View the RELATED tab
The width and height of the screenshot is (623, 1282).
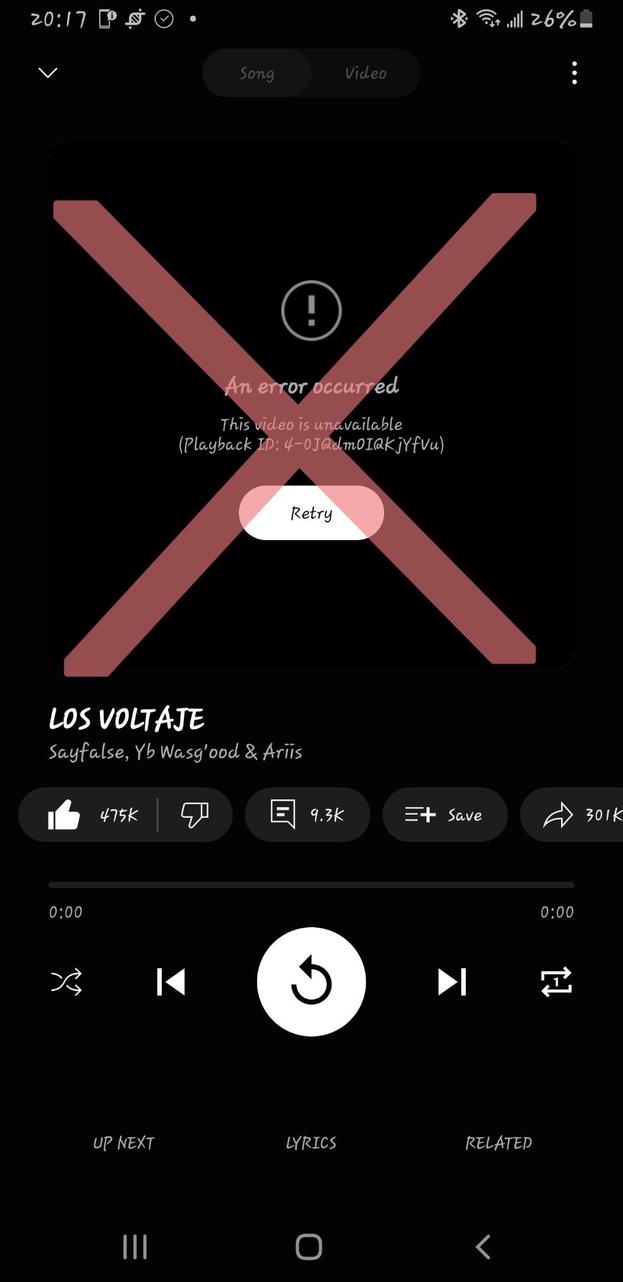point(498,1143)
